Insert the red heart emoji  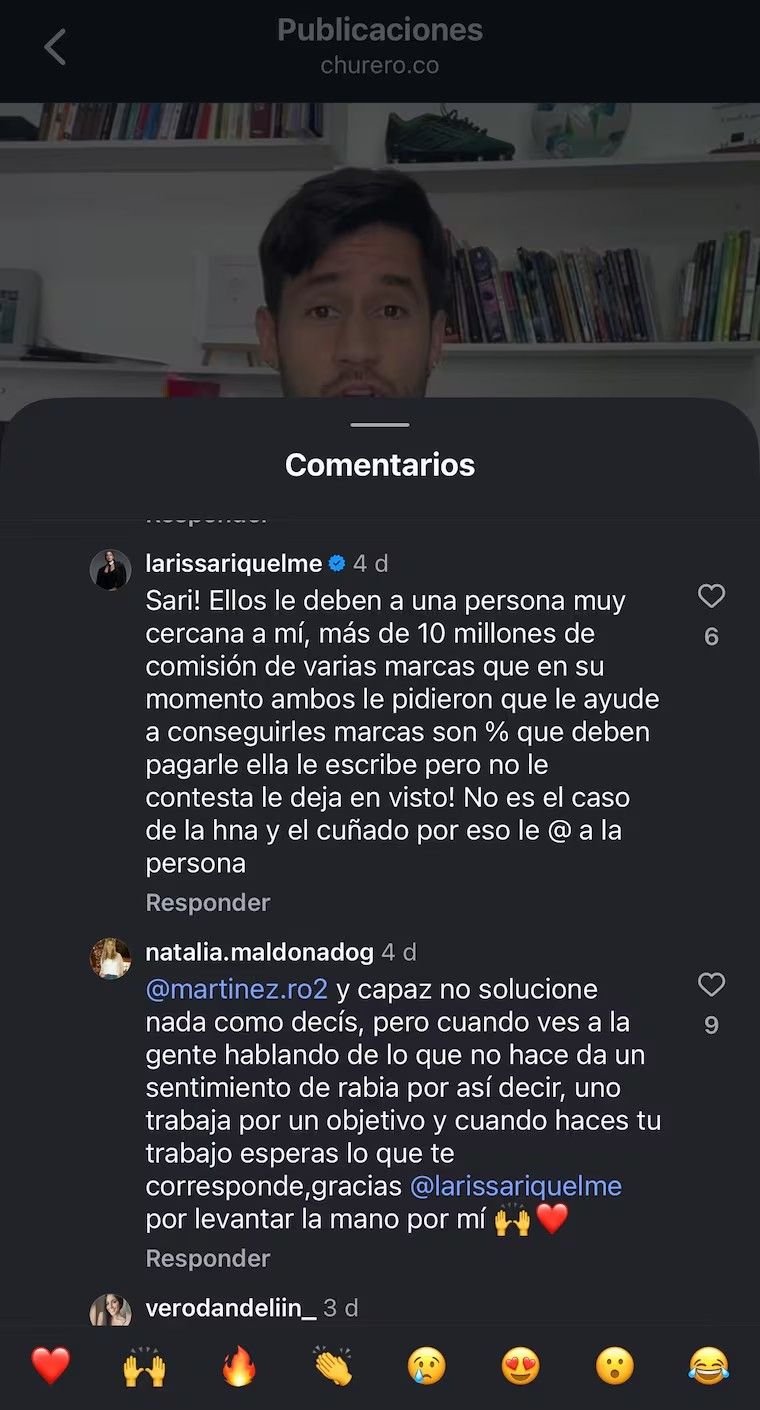pos(50,1366)
